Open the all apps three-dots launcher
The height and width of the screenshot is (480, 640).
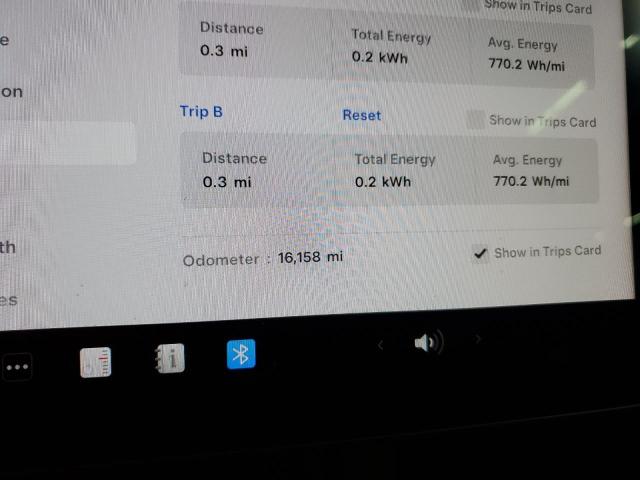(x=17, y=367)
